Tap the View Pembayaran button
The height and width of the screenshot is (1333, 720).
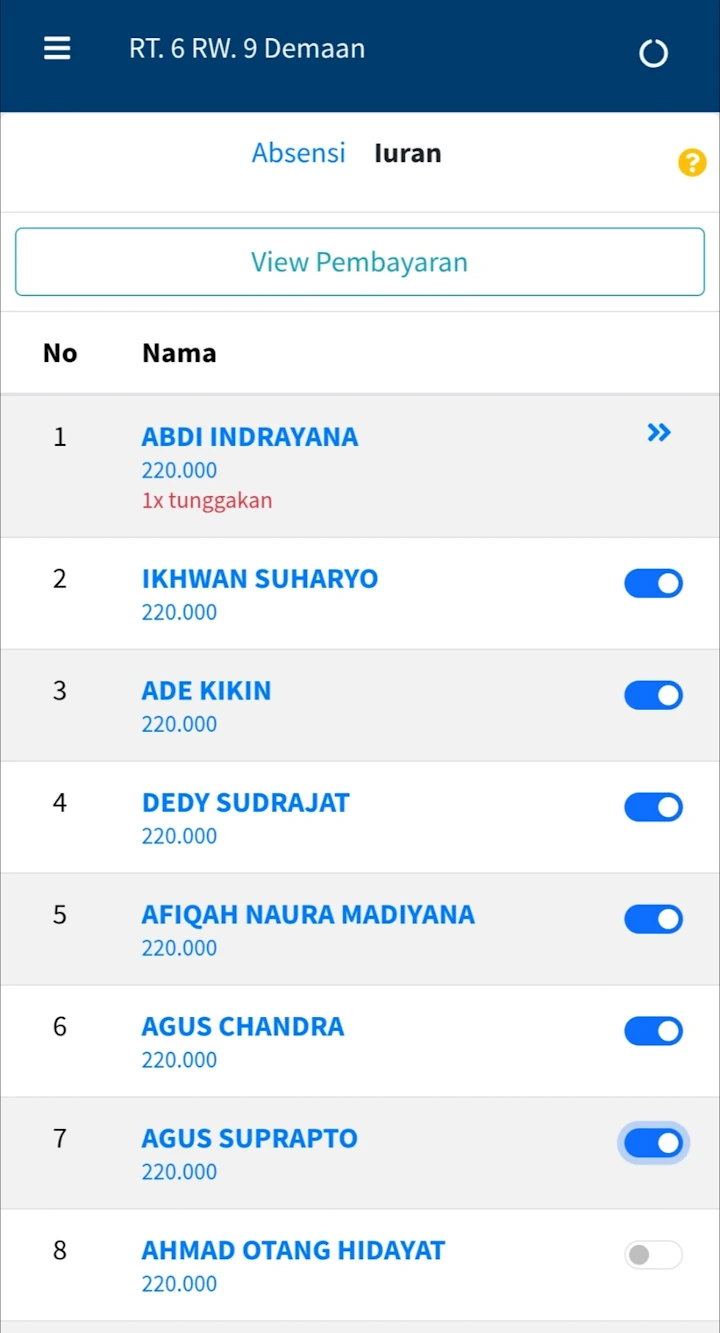(x=360, y=262)
